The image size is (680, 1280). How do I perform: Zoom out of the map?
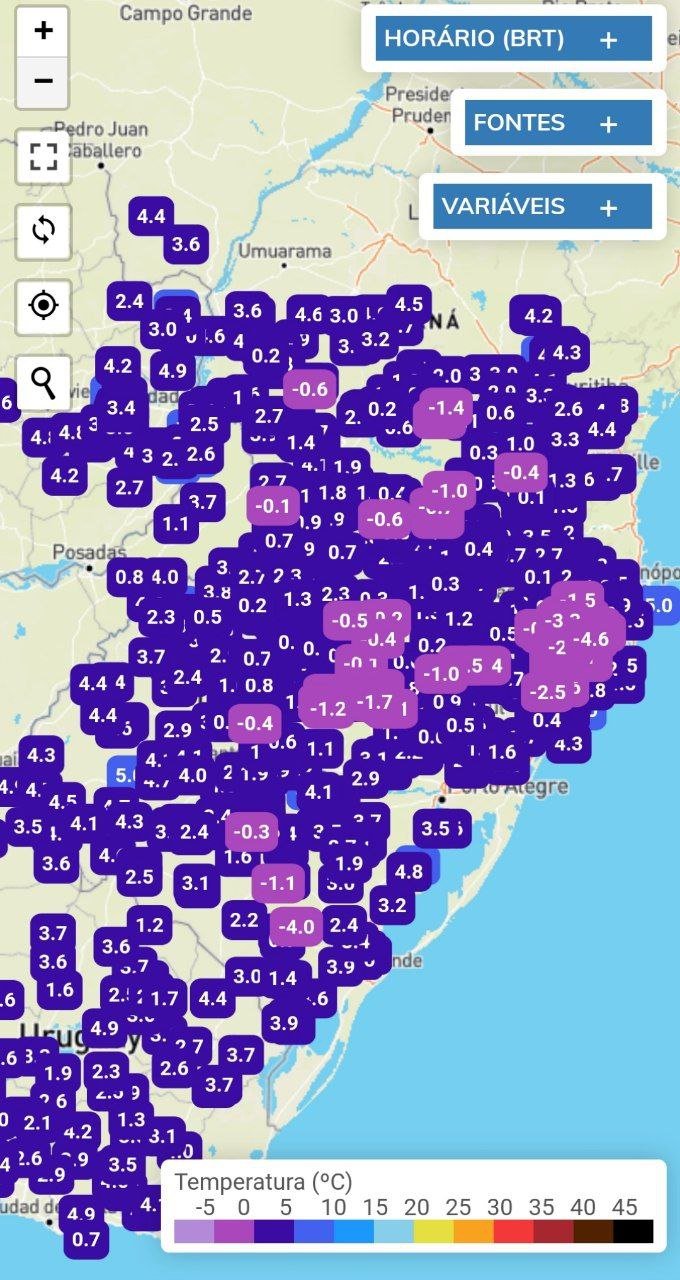(x=43, y=82)
